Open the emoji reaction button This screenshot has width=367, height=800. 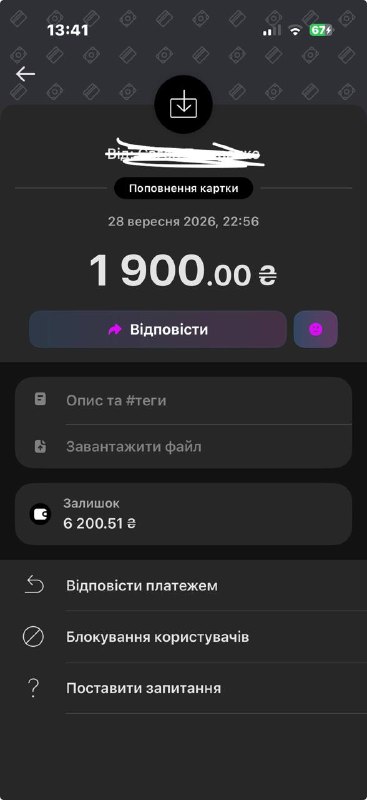click(x=315, y=330)
